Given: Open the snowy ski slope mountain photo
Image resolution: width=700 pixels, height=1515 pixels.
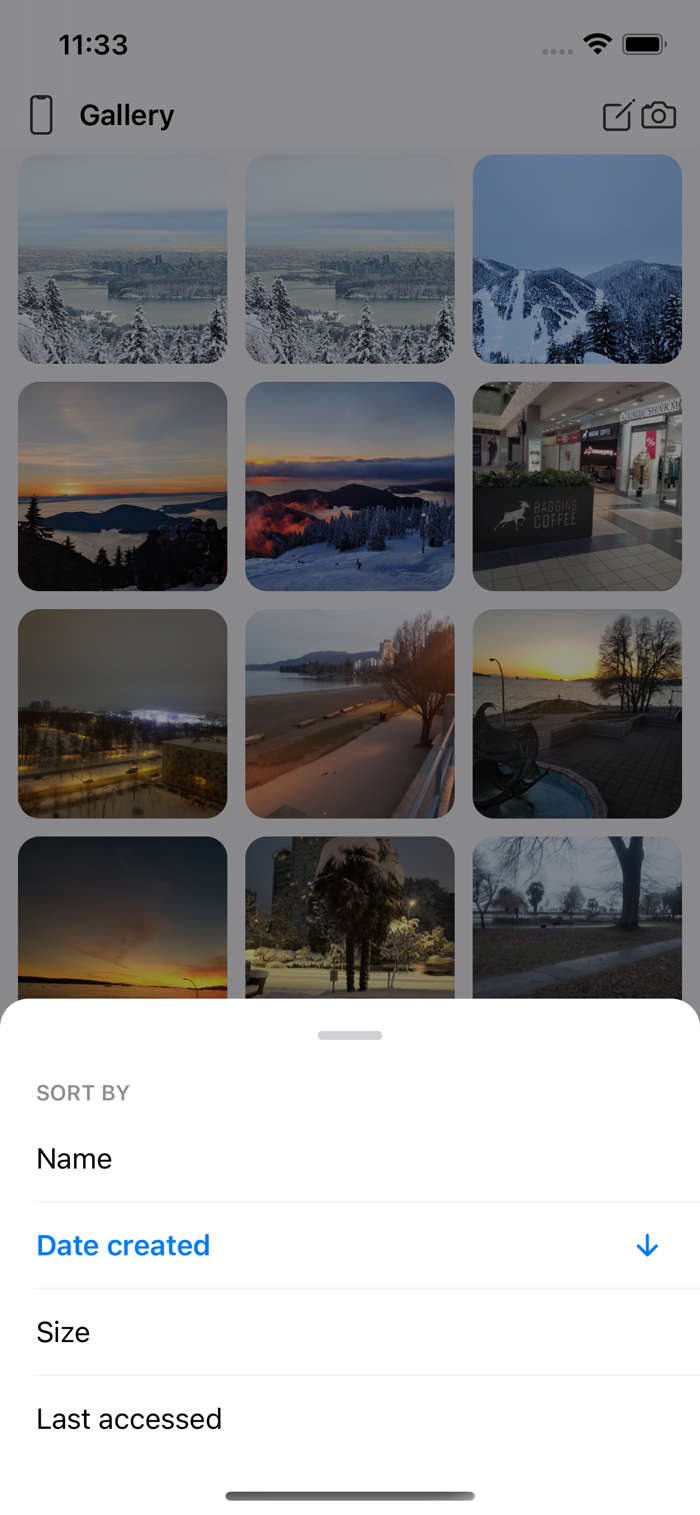Looking at the screenshot, I should tap(577, 259).
